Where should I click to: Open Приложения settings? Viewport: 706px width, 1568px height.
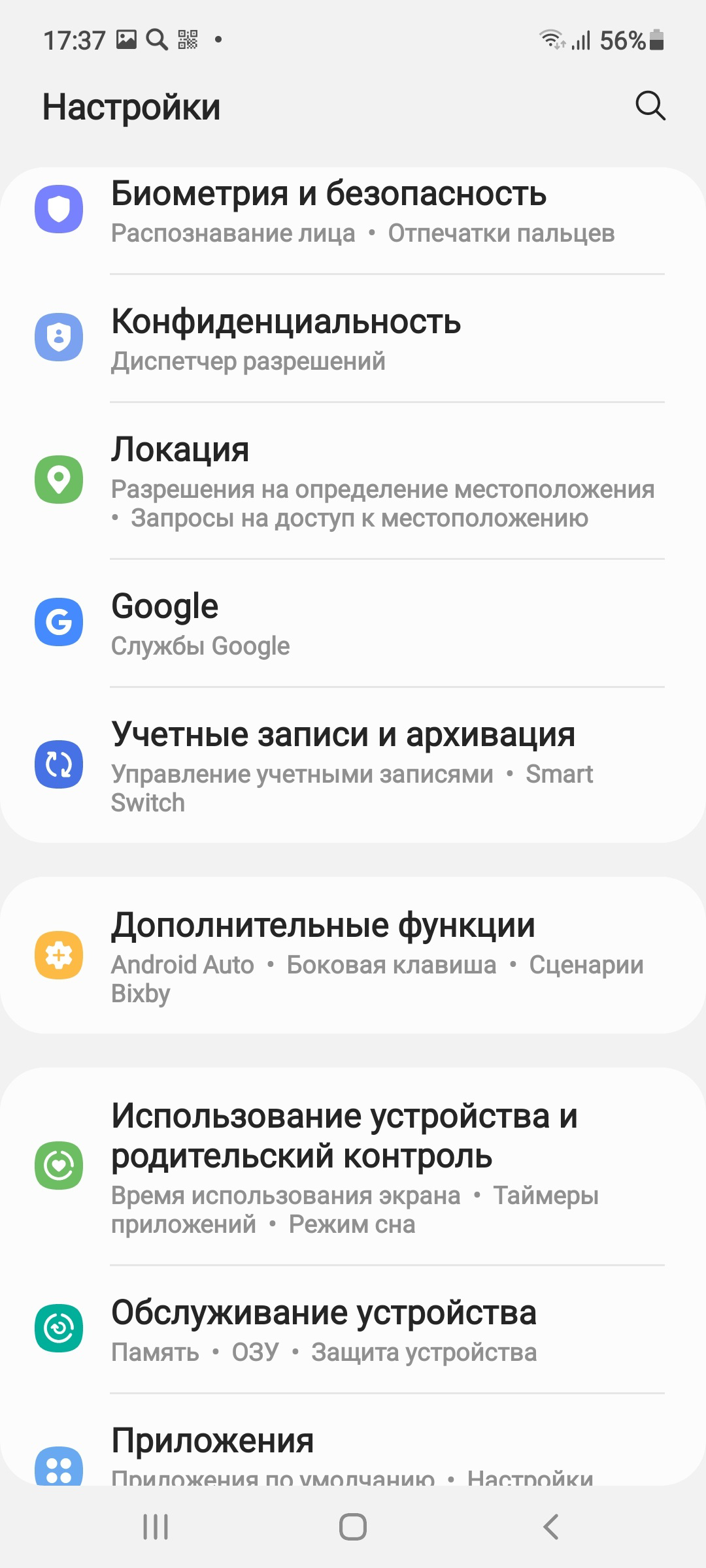(x=353, y=1440)
